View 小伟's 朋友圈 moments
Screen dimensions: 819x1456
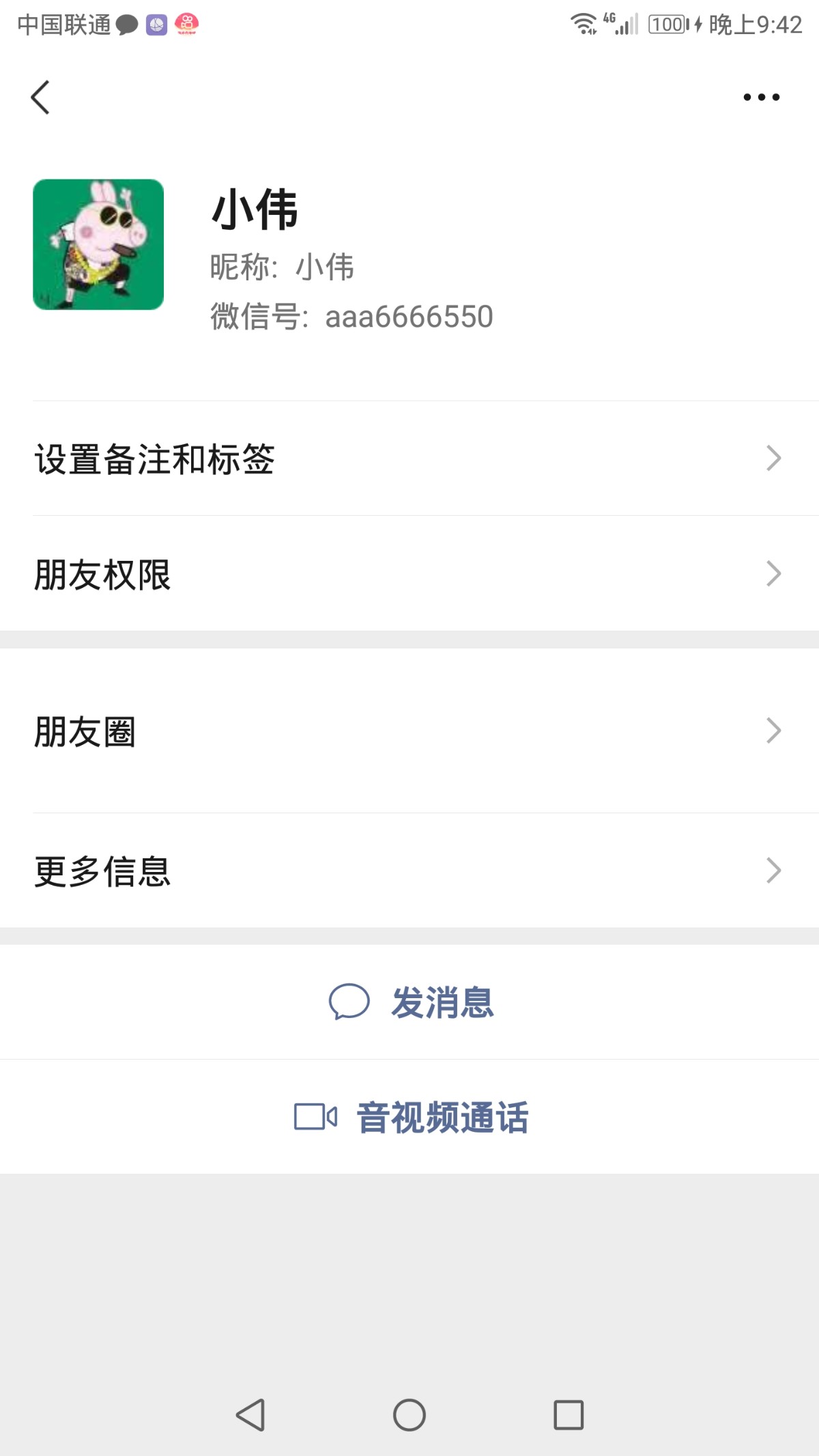[409, 731]
